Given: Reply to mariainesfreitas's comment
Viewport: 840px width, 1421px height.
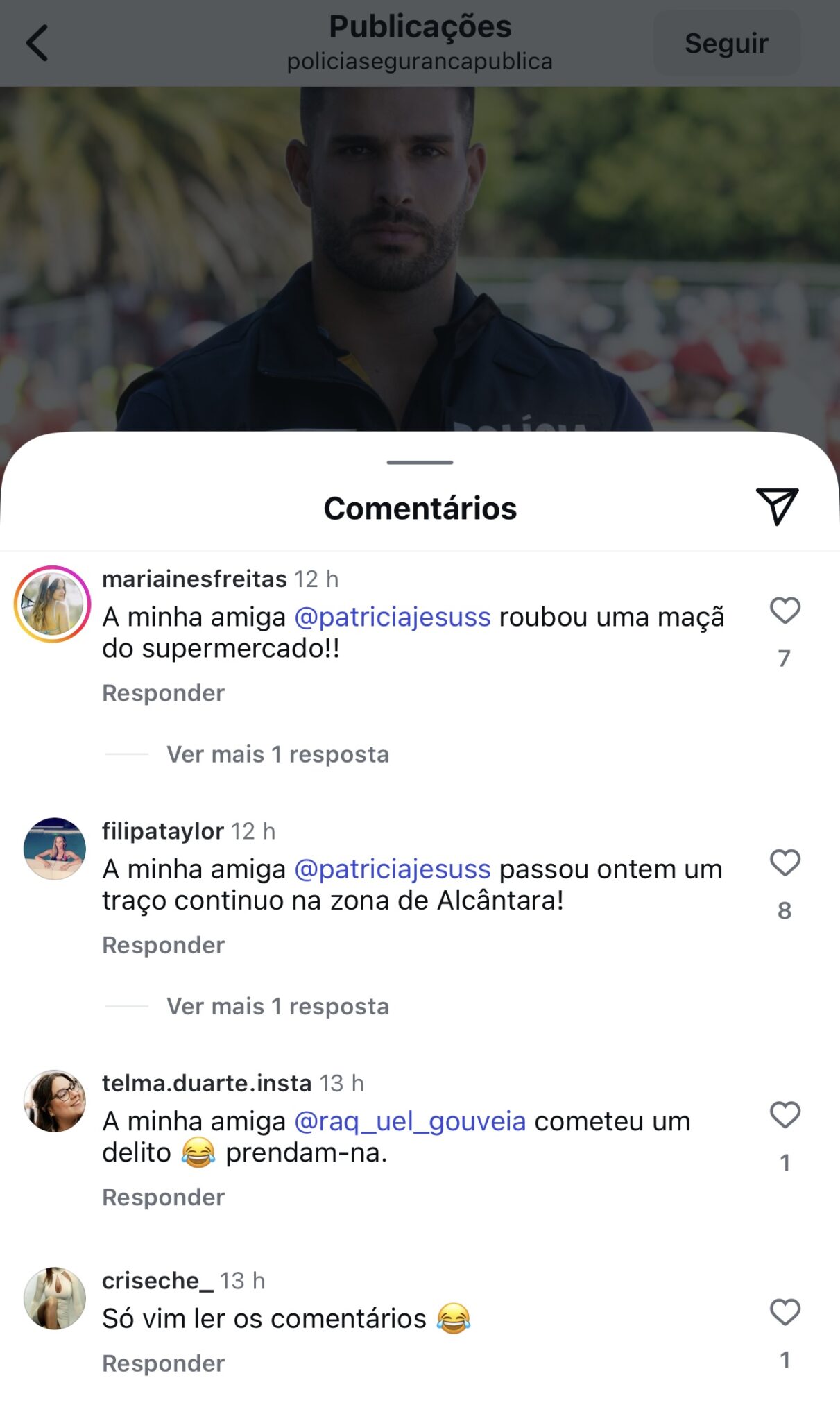Looking at the screenshot, I should point(163,693).
